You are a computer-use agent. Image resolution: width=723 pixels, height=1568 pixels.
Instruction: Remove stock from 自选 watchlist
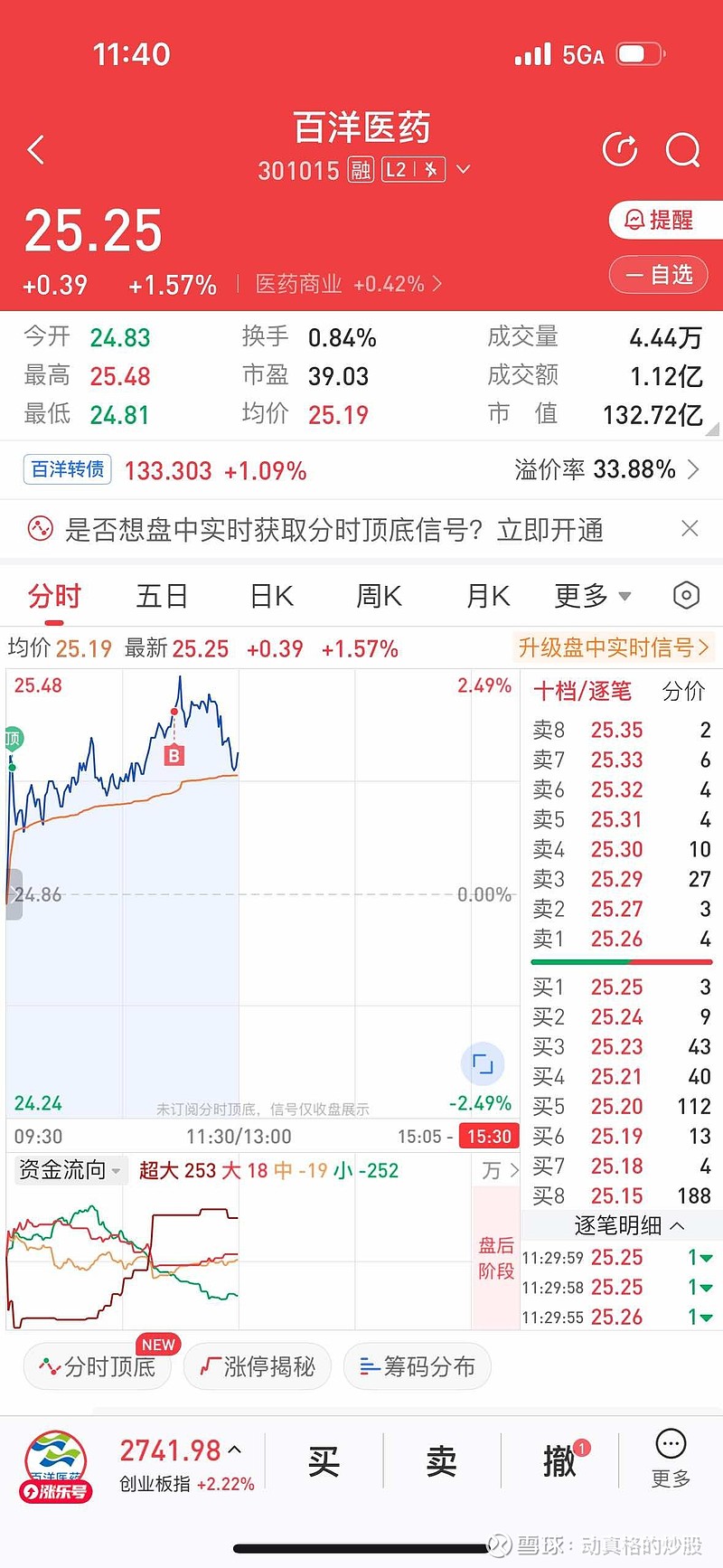tap(665, 274)
